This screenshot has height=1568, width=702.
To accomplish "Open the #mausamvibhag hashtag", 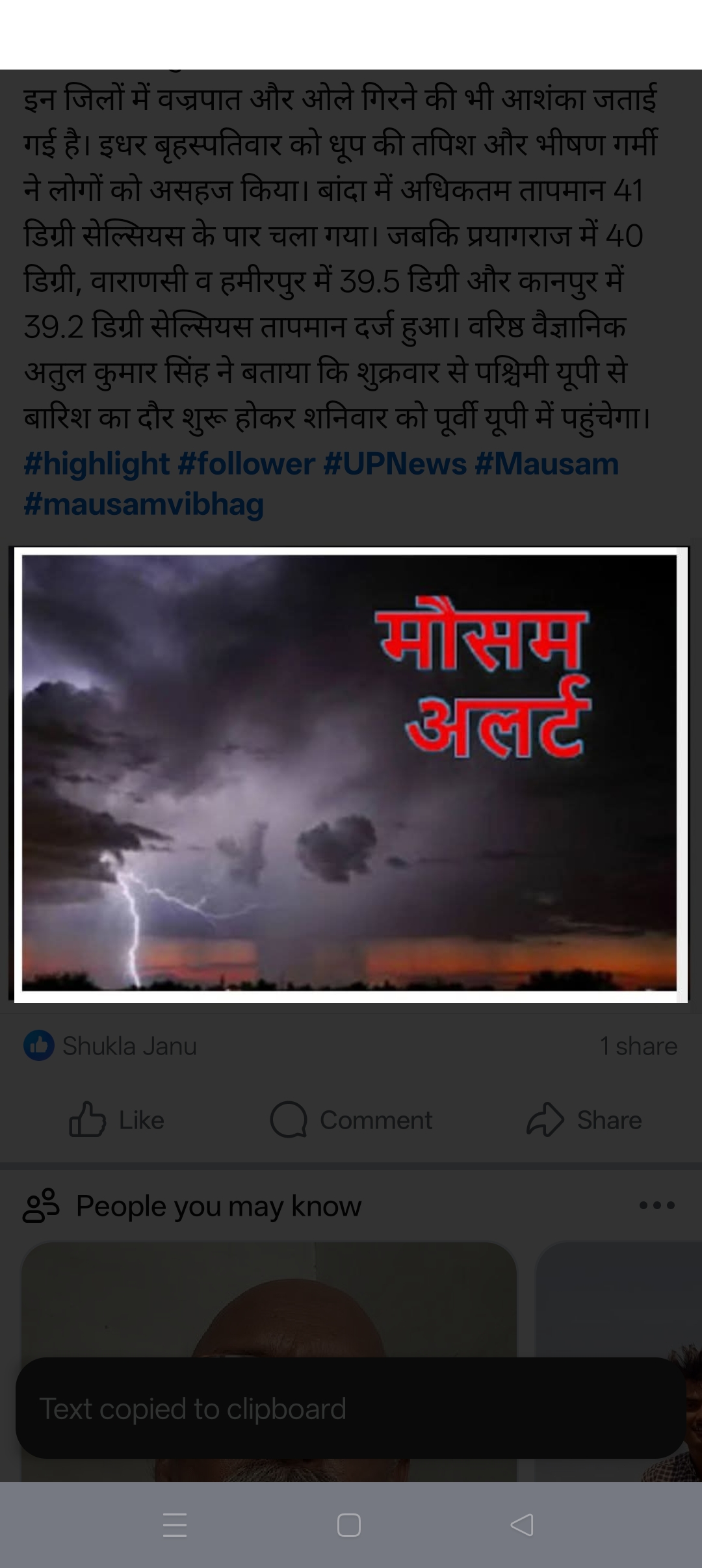I will point(144,504).
